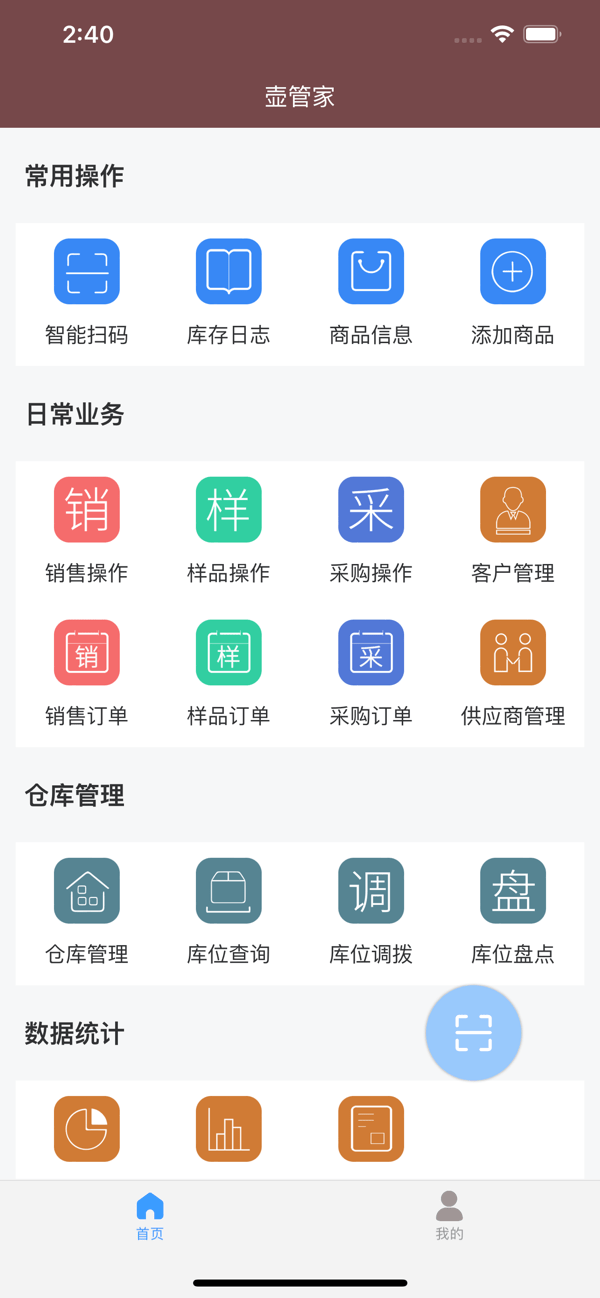
Task: View 采购订单 purchase orders
Action: [371, 653]
